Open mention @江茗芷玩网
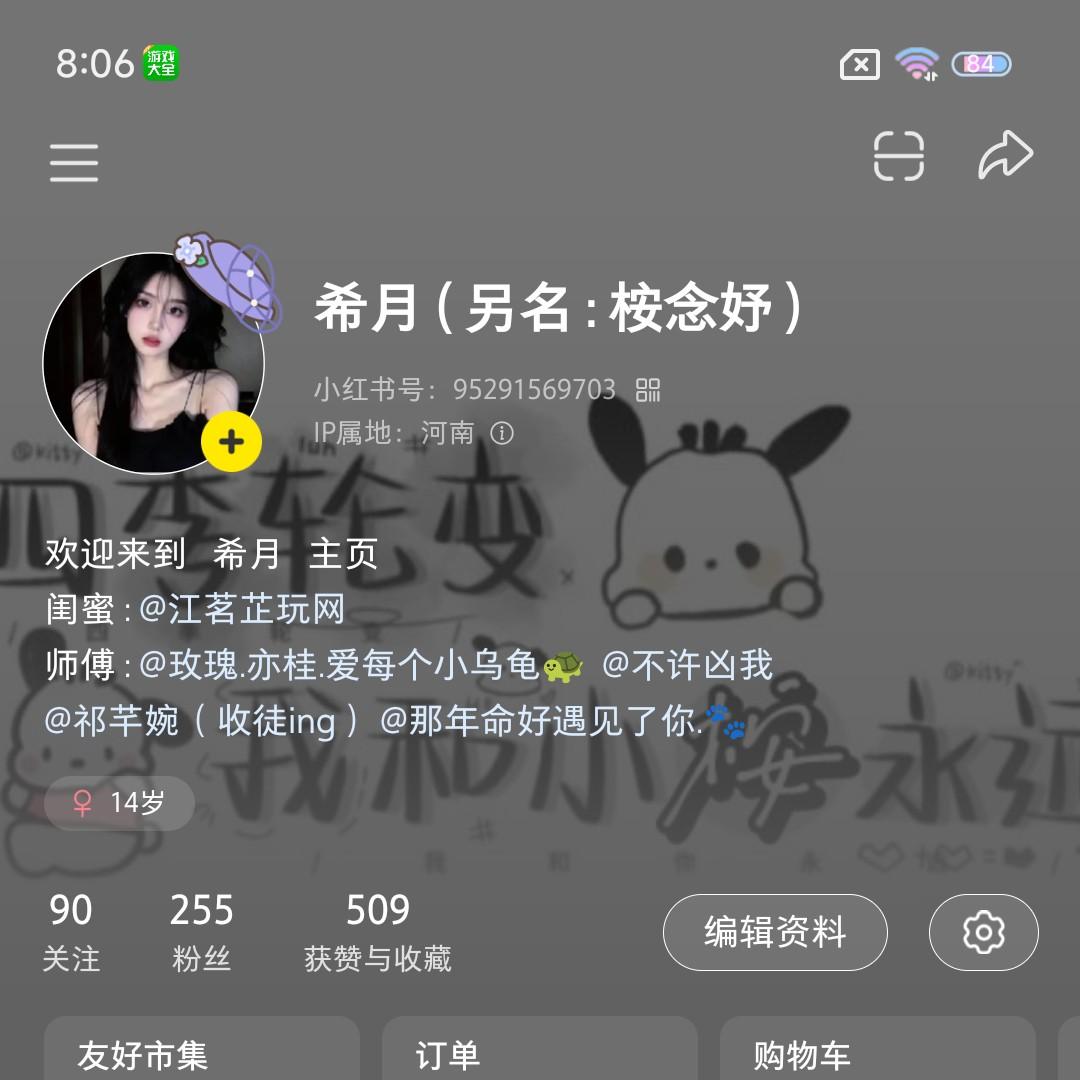Screen dimensions: 1080x1080 (x=242, y=609)
